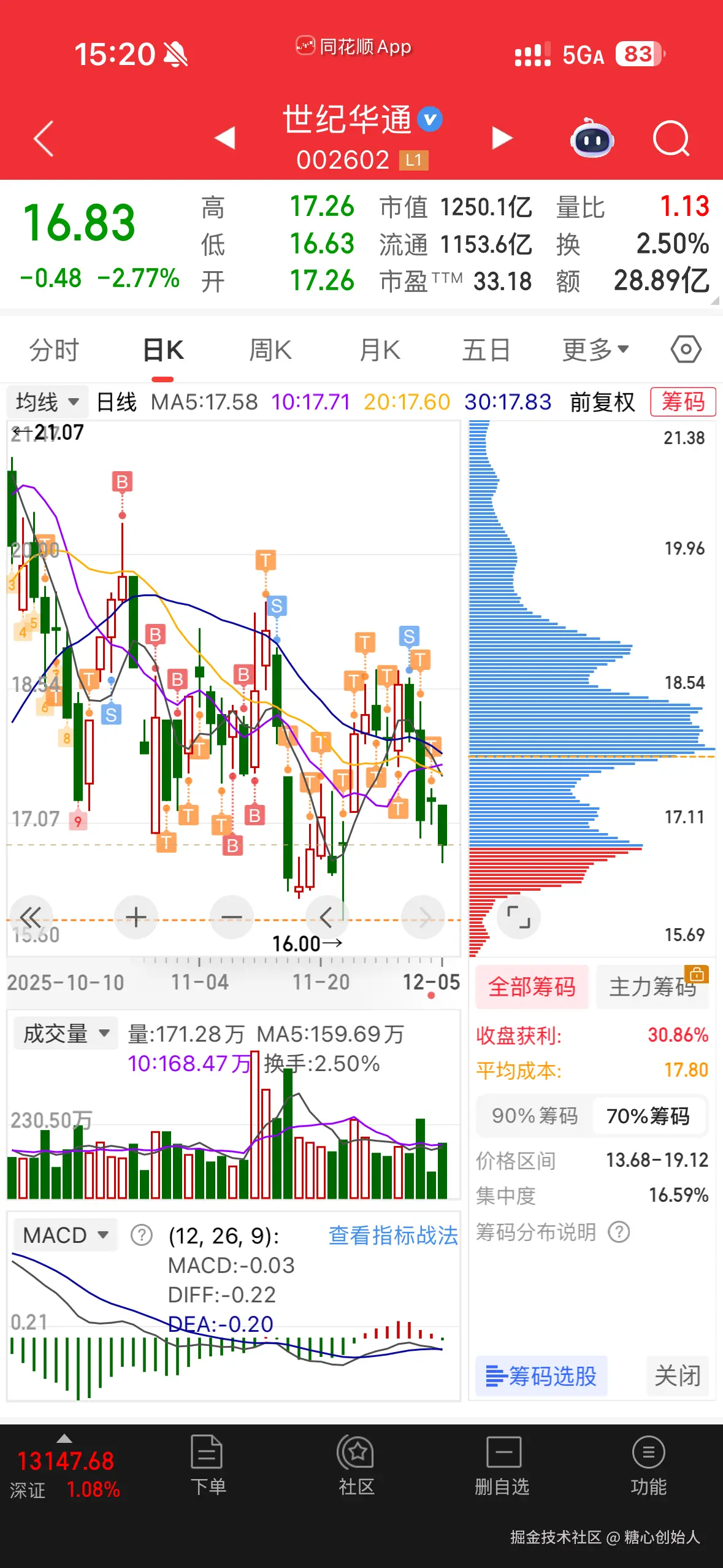Expand chip distribution to fullscreen
The image size is (723, 1568).
pyautogui.click(x=518, y=917)
